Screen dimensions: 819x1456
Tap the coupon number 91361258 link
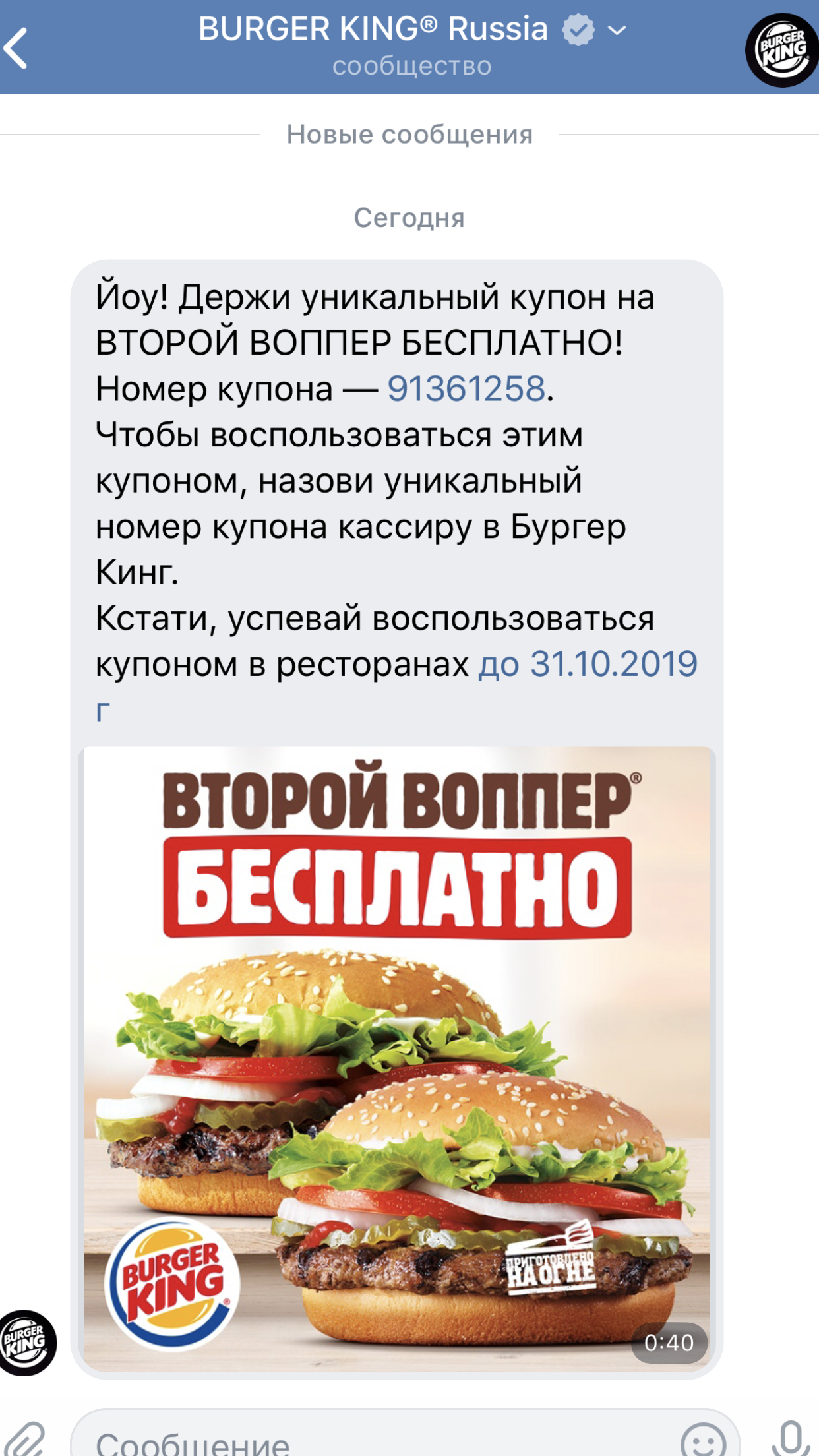(466, 388)
